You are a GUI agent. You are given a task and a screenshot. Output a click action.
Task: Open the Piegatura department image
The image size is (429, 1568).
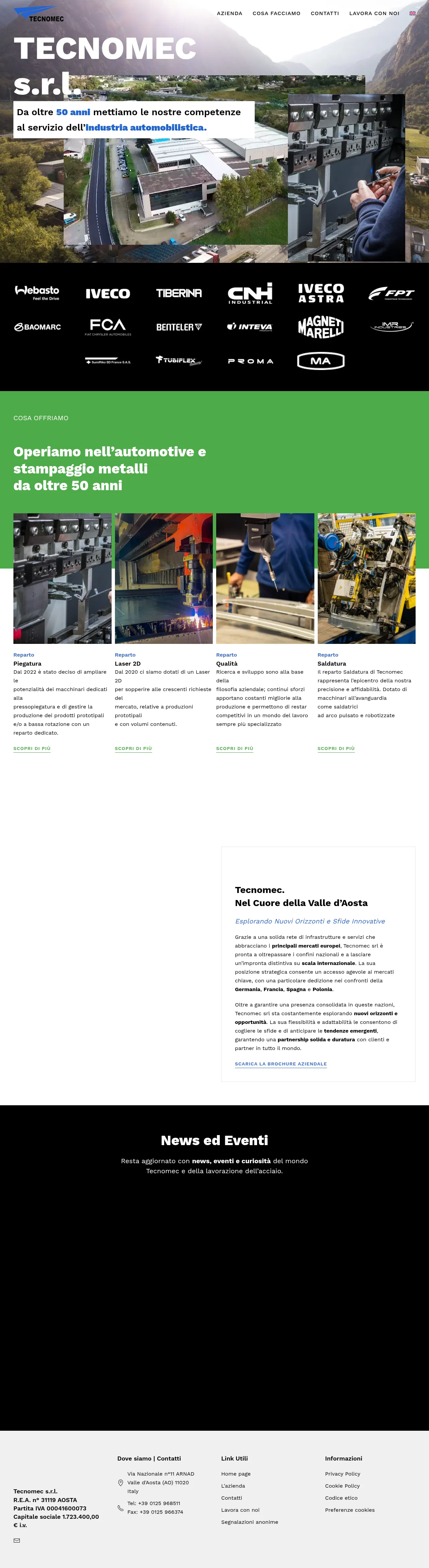(x=62, y=578)
